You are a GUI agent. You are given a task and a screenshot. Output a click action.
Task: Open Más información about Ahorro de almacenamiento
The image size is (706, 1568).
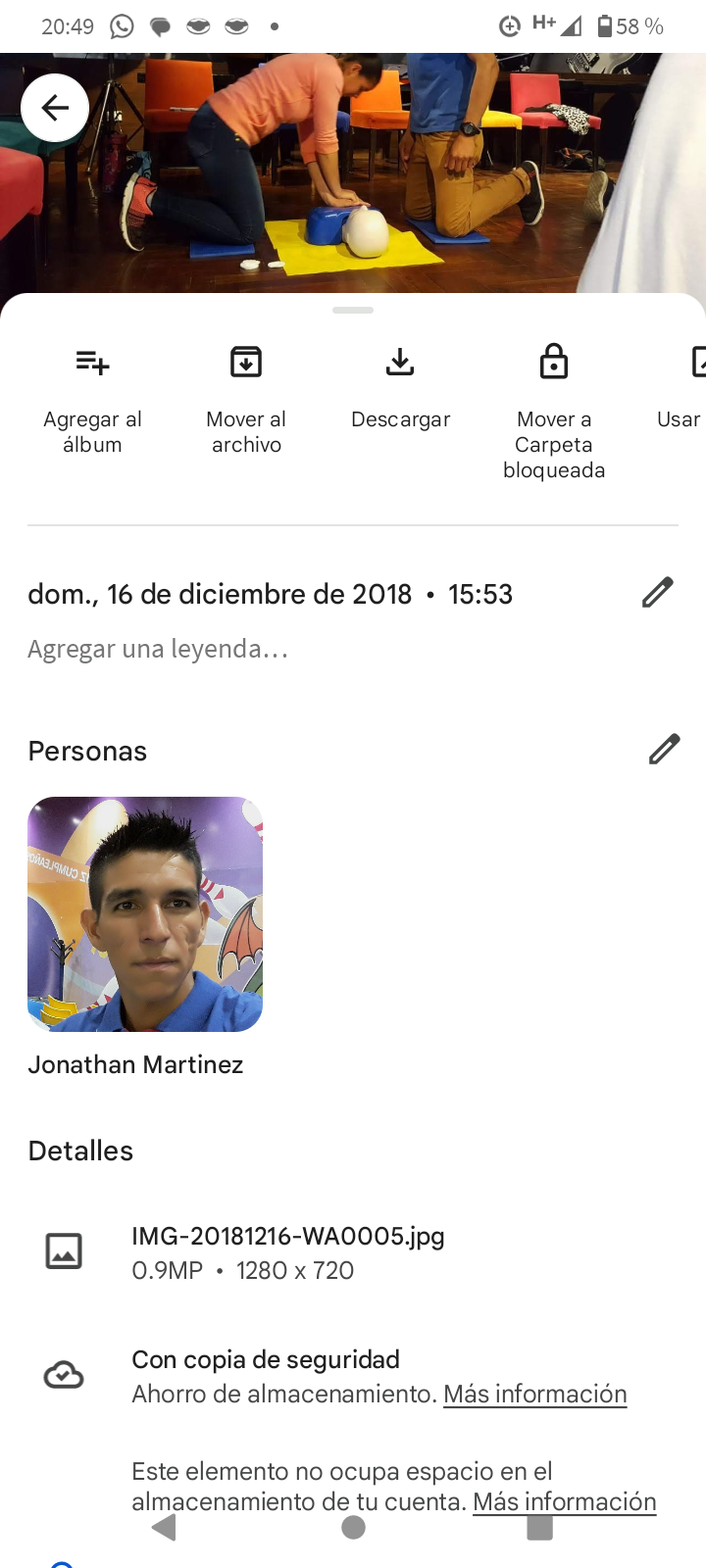(534, 1394)
